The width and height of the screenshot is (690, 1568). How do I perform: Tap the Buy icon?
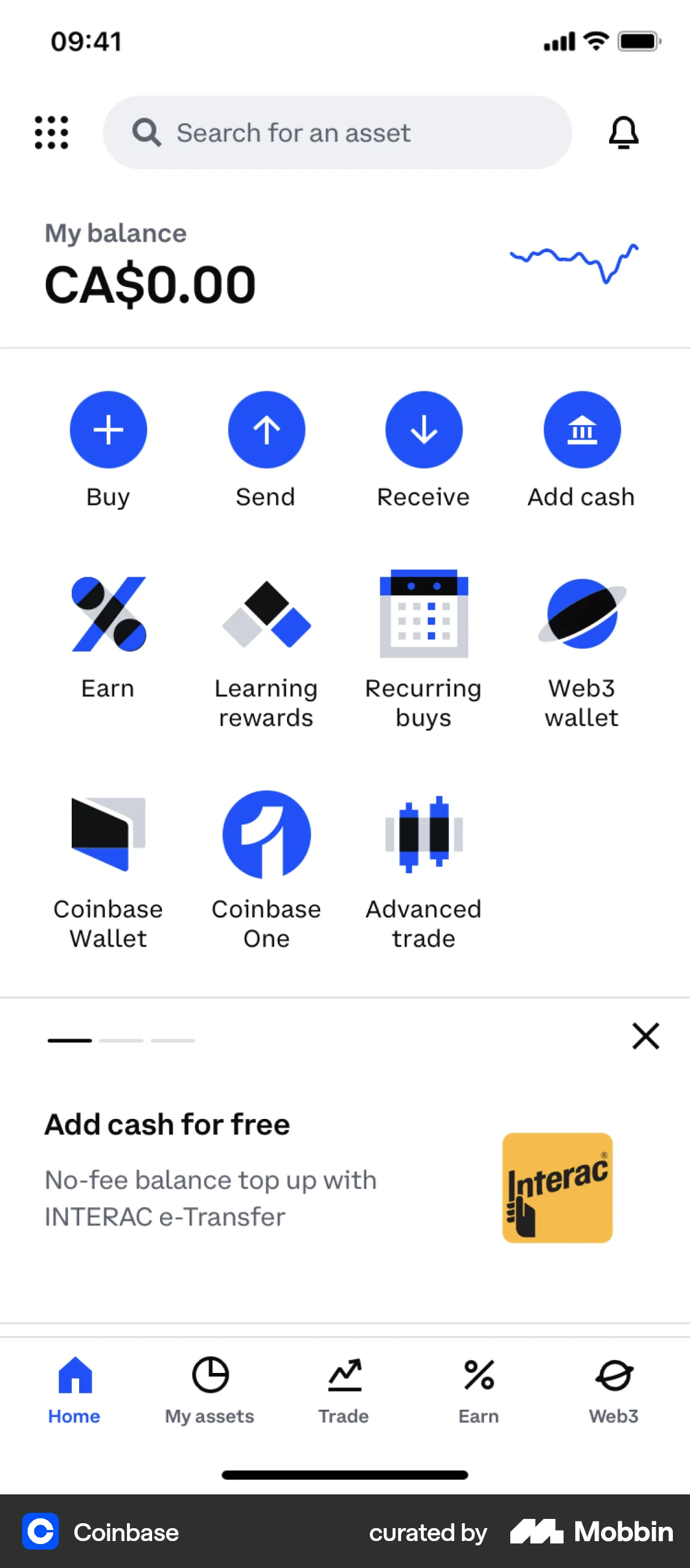[x=108, y=429]
